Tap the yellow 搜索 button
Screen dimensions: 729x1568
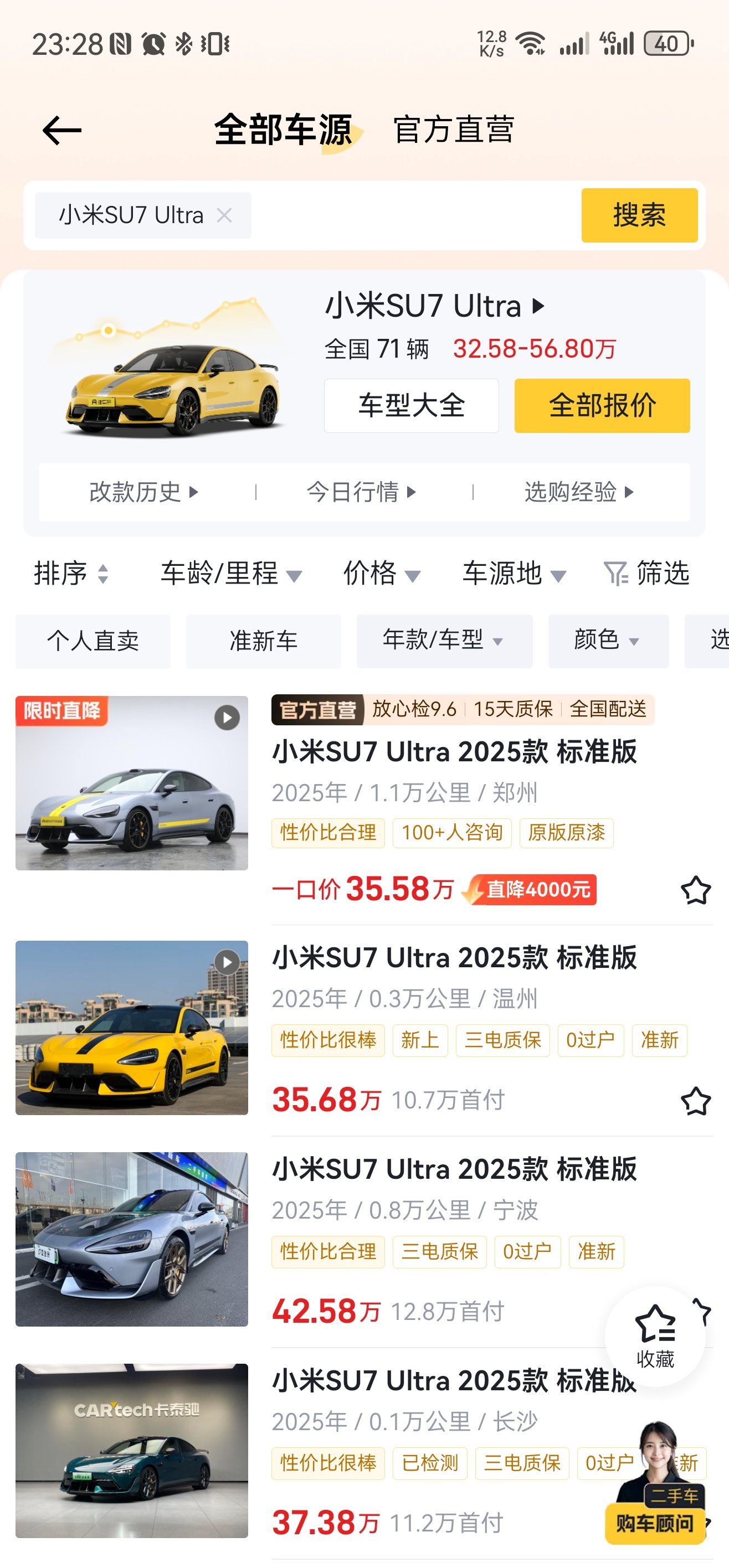(639, 215)
